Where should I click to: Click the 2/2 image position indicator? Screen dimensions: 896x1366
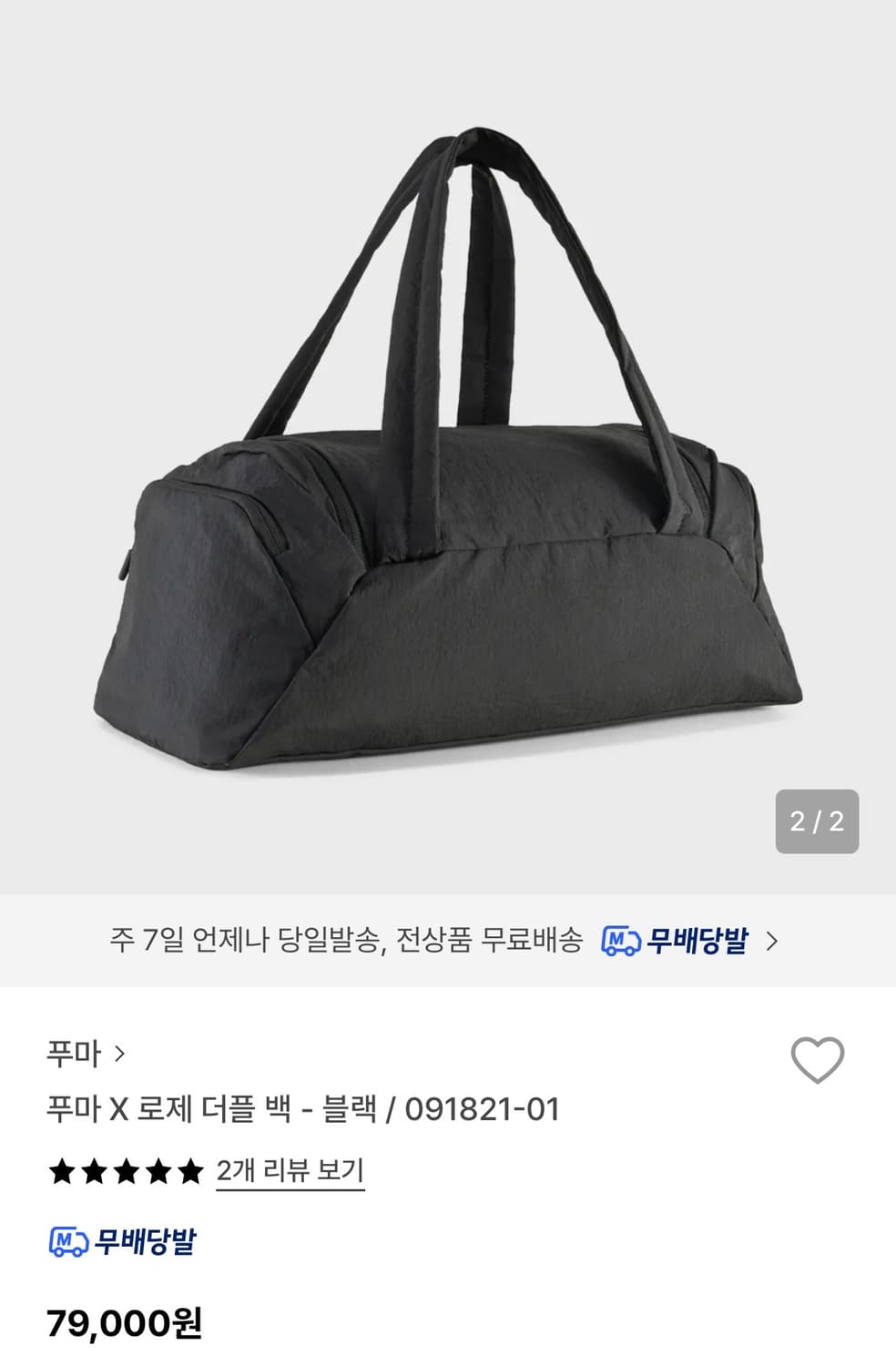[816, 818]
